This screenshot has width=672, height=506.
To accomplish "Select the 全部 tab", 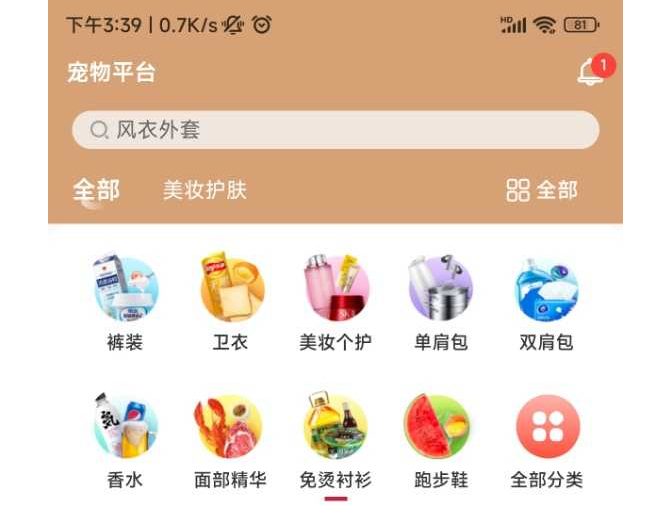I will pos(96,190).
